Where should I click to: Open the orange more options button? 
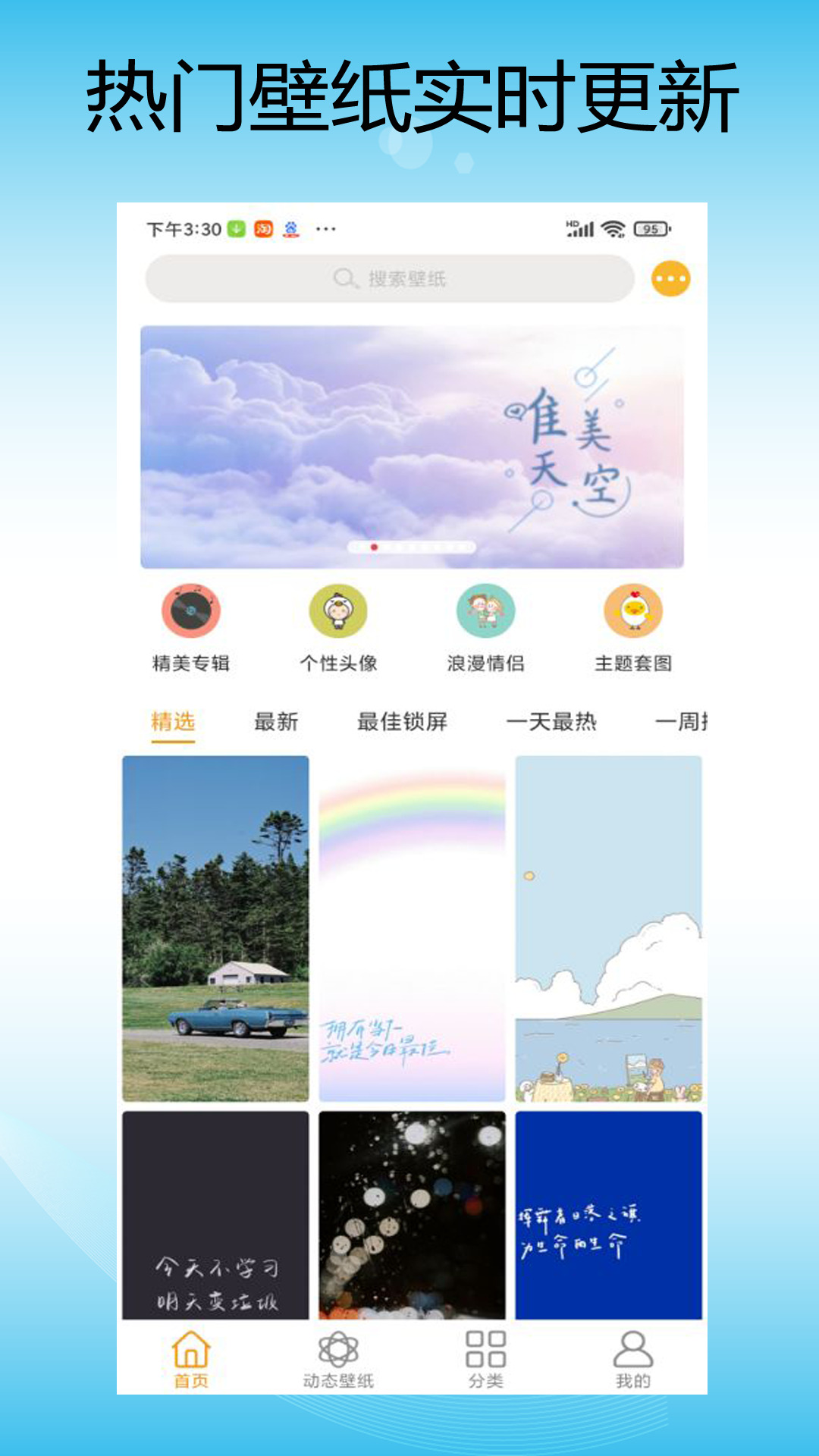point(670,279)
